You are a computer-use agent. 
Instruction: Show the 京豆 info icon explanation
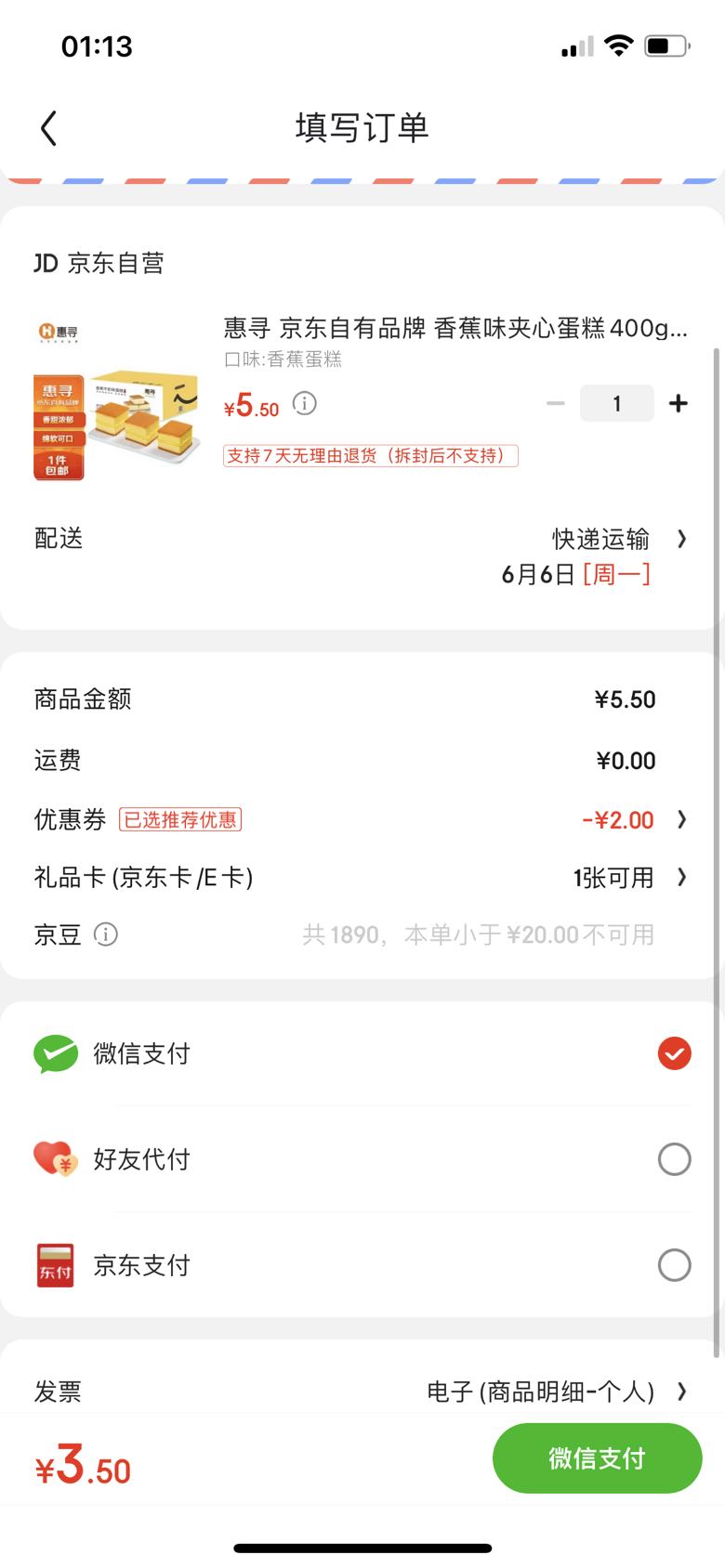tap(106, 934)
